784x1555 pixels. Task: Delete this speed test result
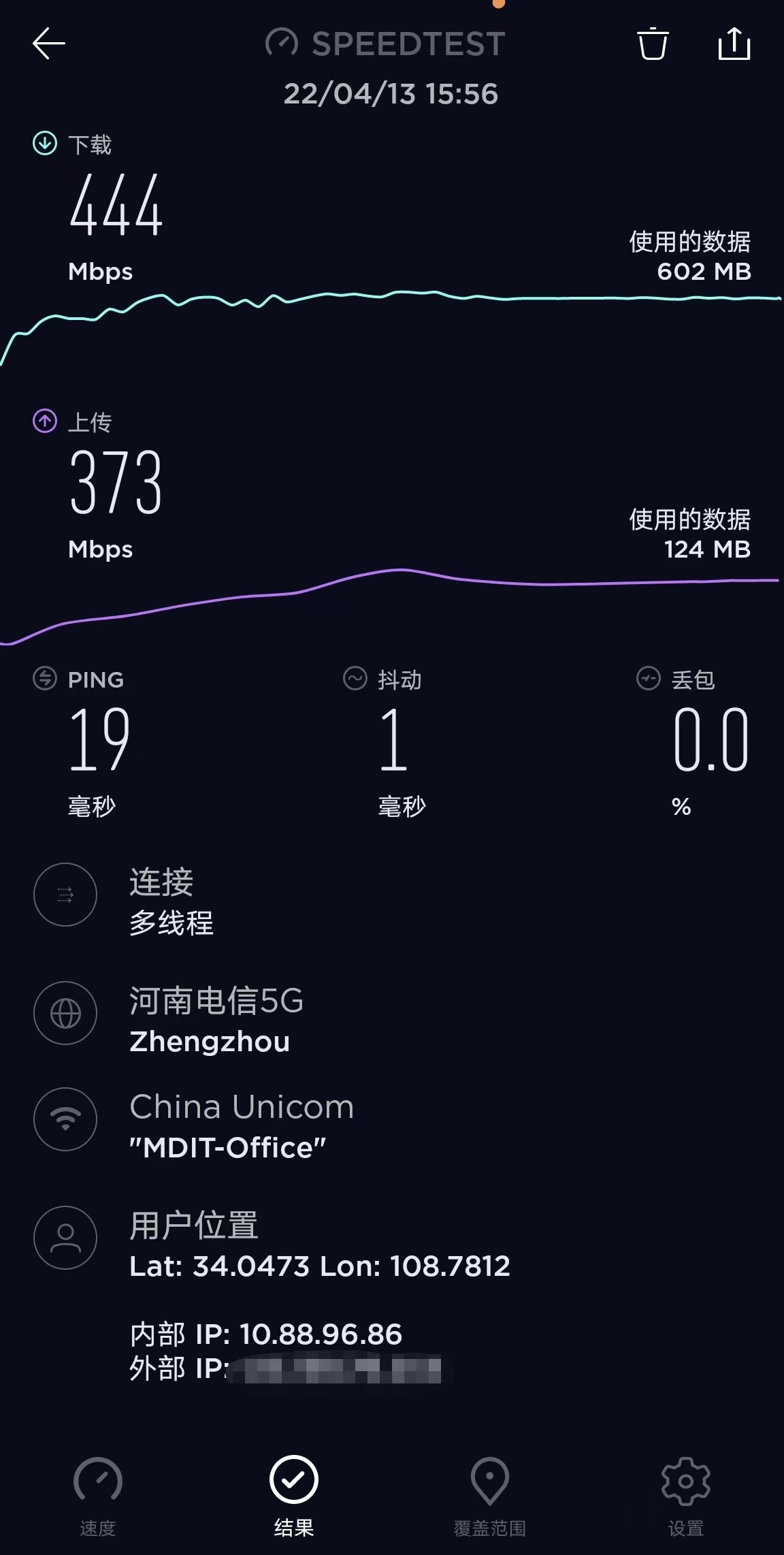pos(653,44)
